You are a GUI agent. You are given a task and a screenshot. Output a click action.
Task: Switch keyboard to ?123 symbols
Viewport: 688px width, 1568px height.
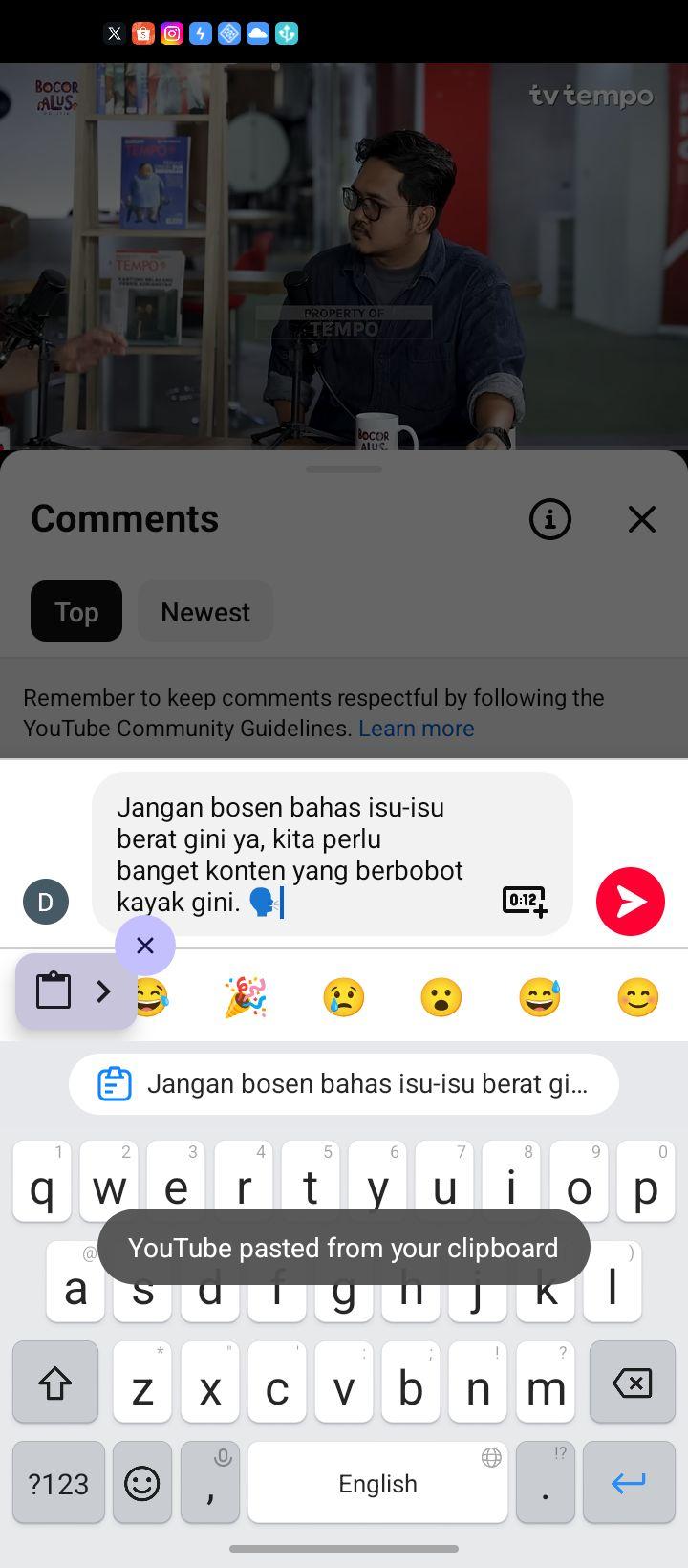click(58, 1483)
